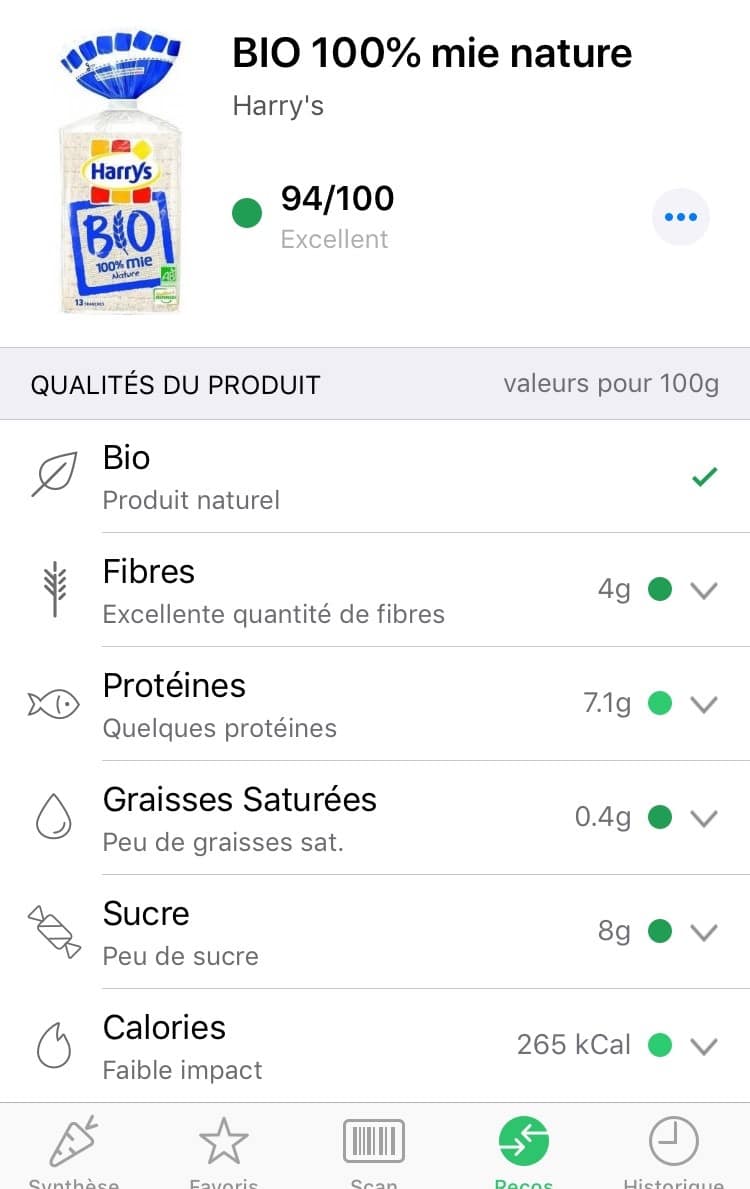The height and width of the screenshot is (1189, 750).
Task: Show details for Graisses Saturées
Action: [x=704, y=818]
